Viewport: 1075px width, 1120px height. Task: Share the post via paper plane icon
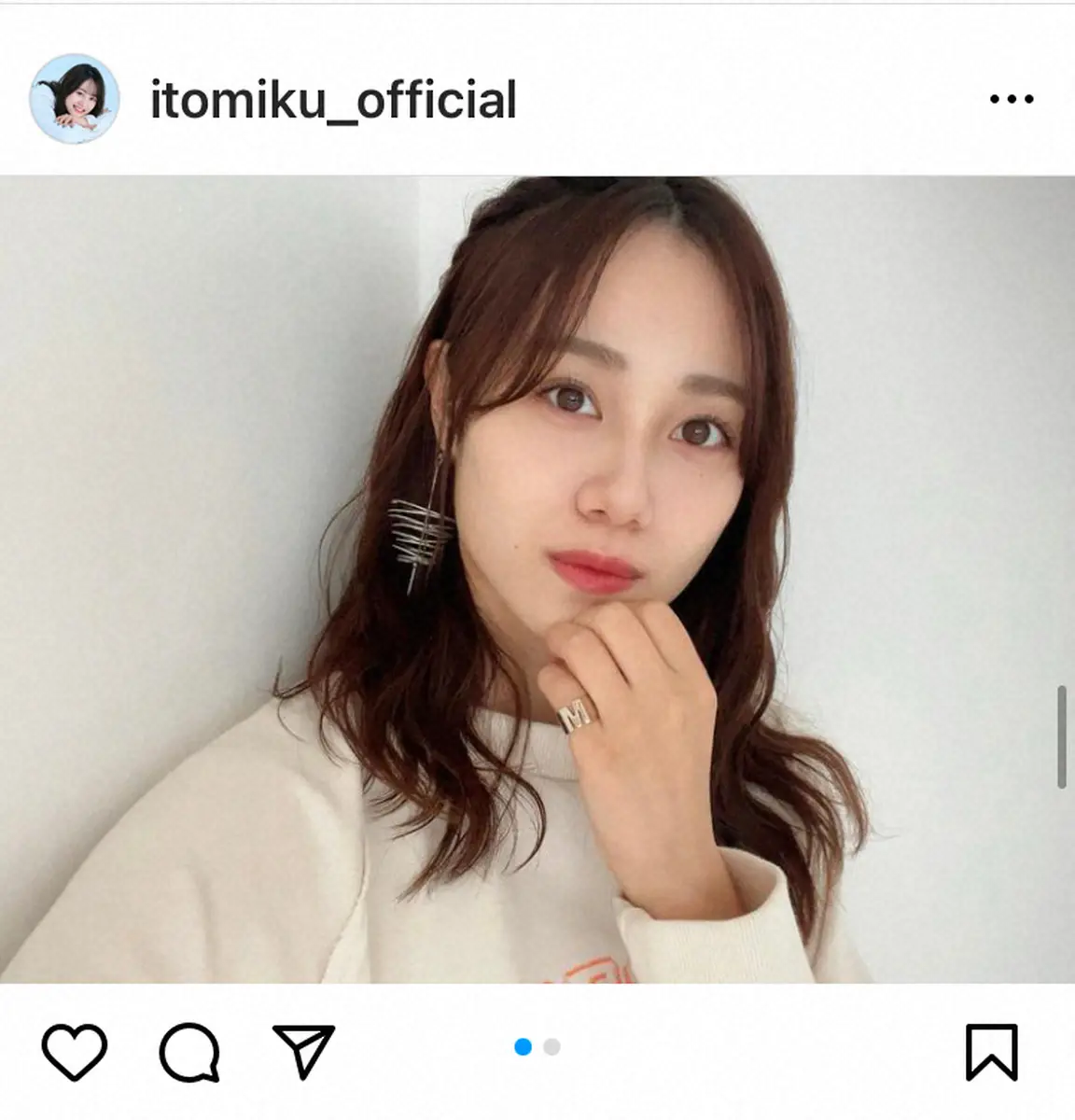(303, 1052)
